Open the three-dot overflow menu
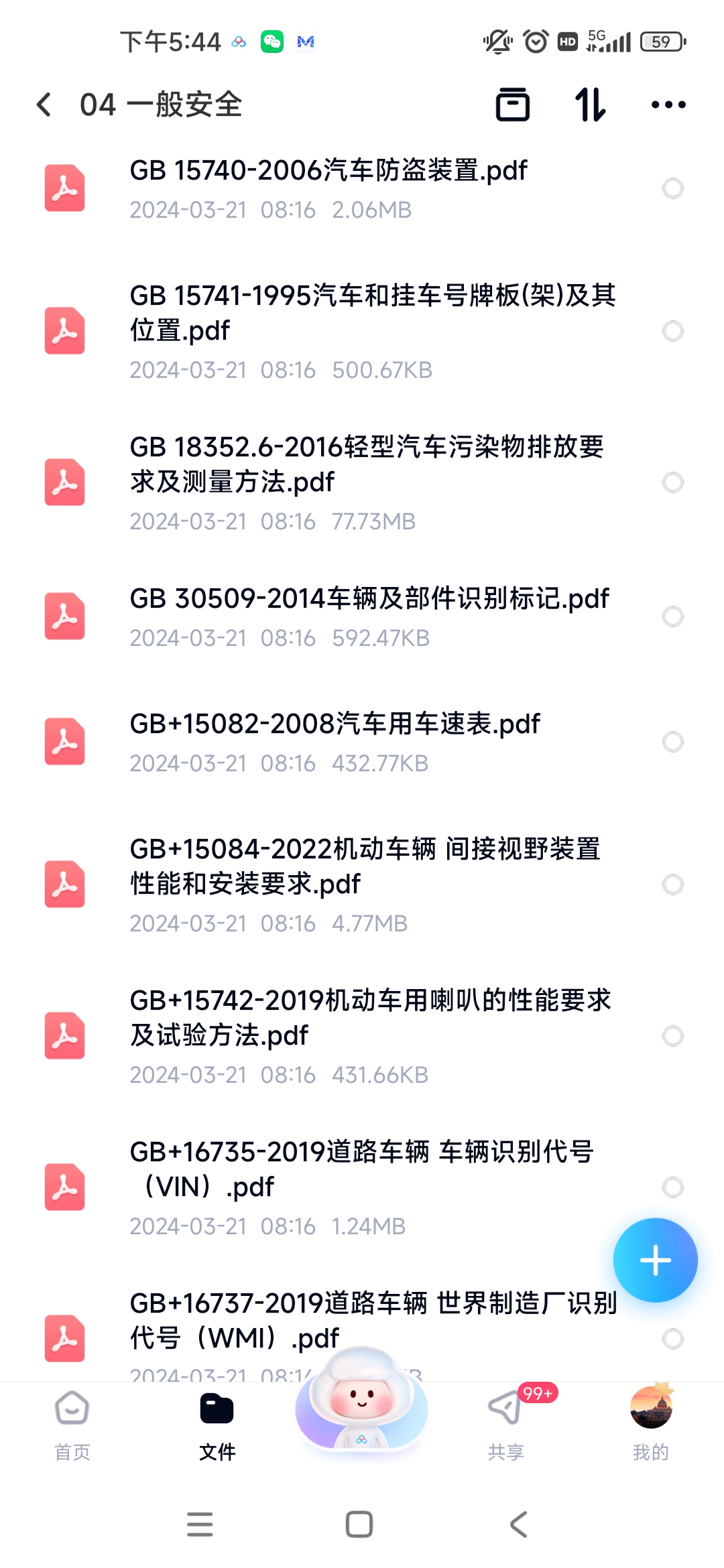 [x=668, y=105]
